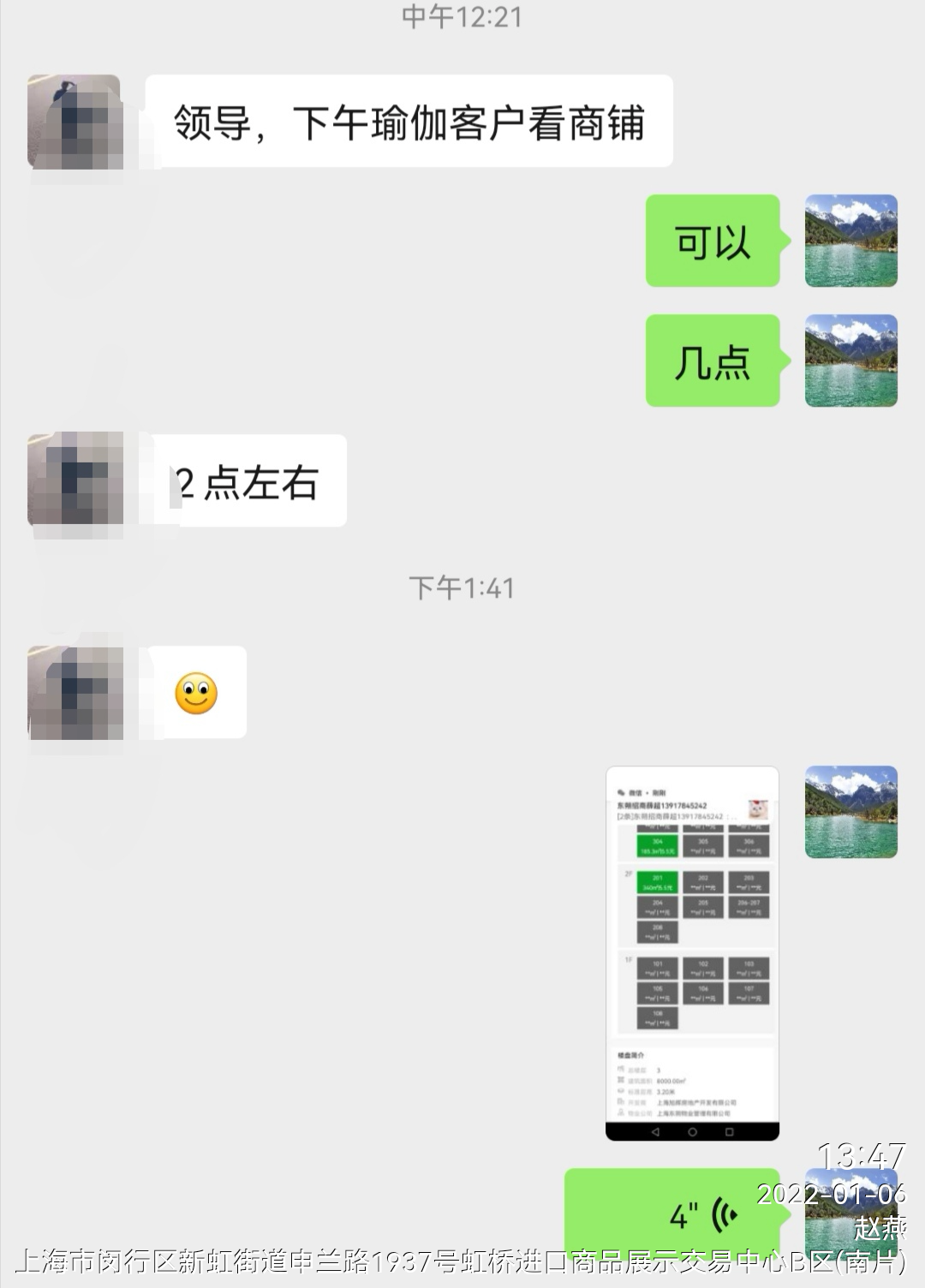Tap own avatar next to 可以 message
This screenshot has height=1288, width=925.
850,241
